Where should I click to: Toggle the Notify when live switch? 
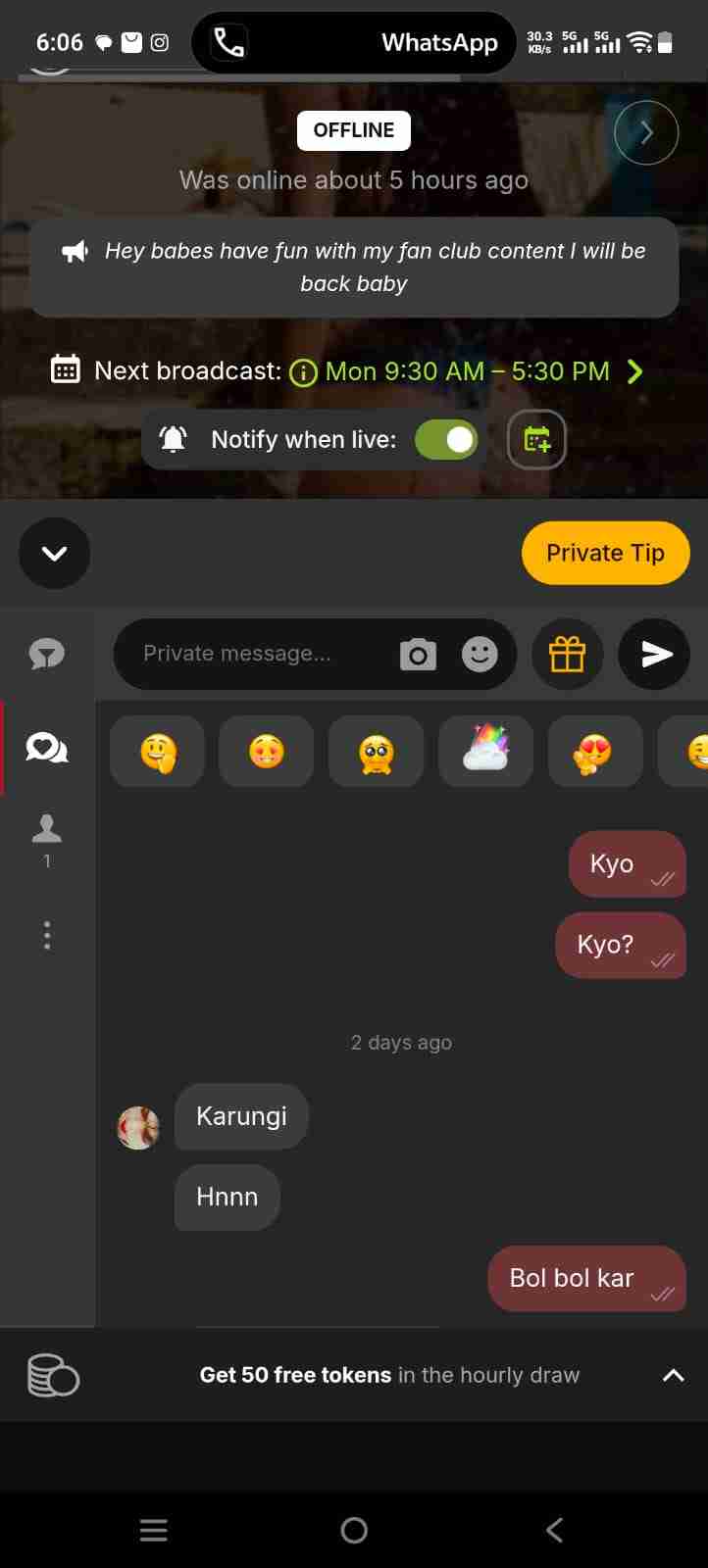(x=446, y=439)
